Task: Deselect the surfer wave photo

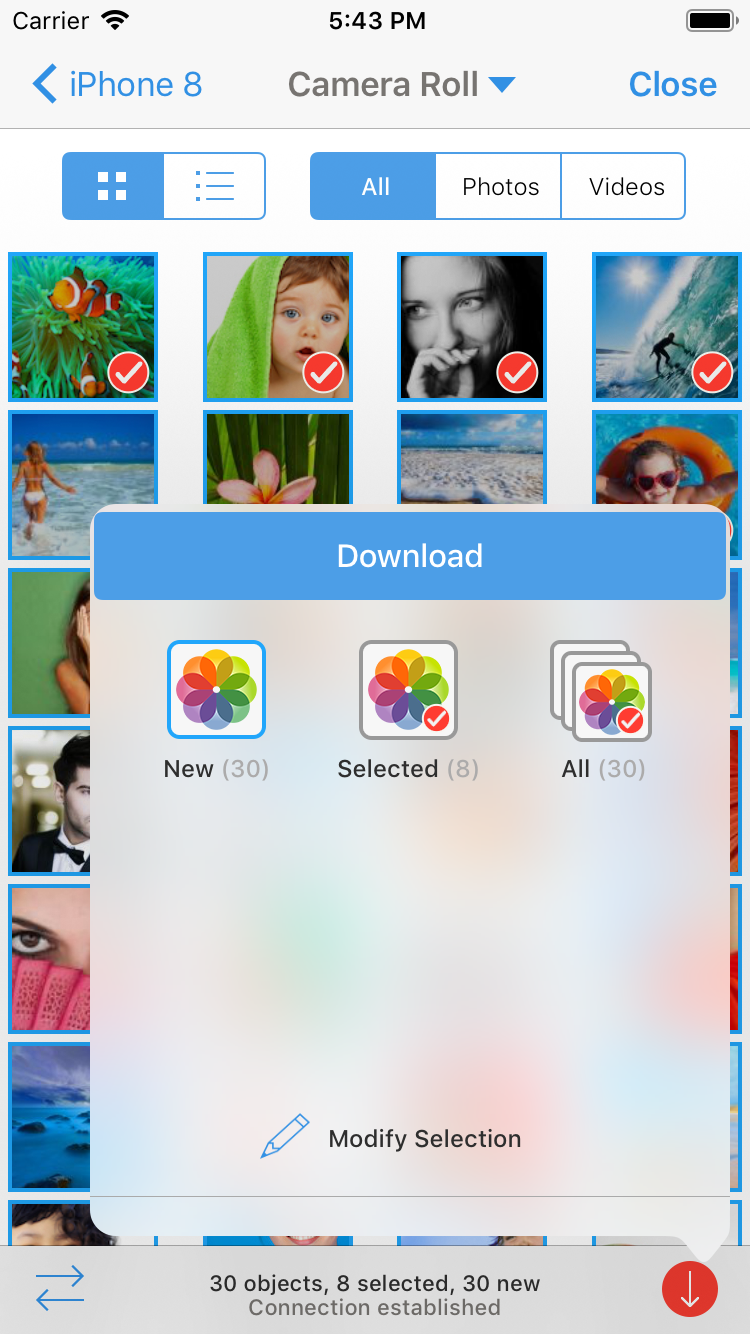Action: [666, 326]
